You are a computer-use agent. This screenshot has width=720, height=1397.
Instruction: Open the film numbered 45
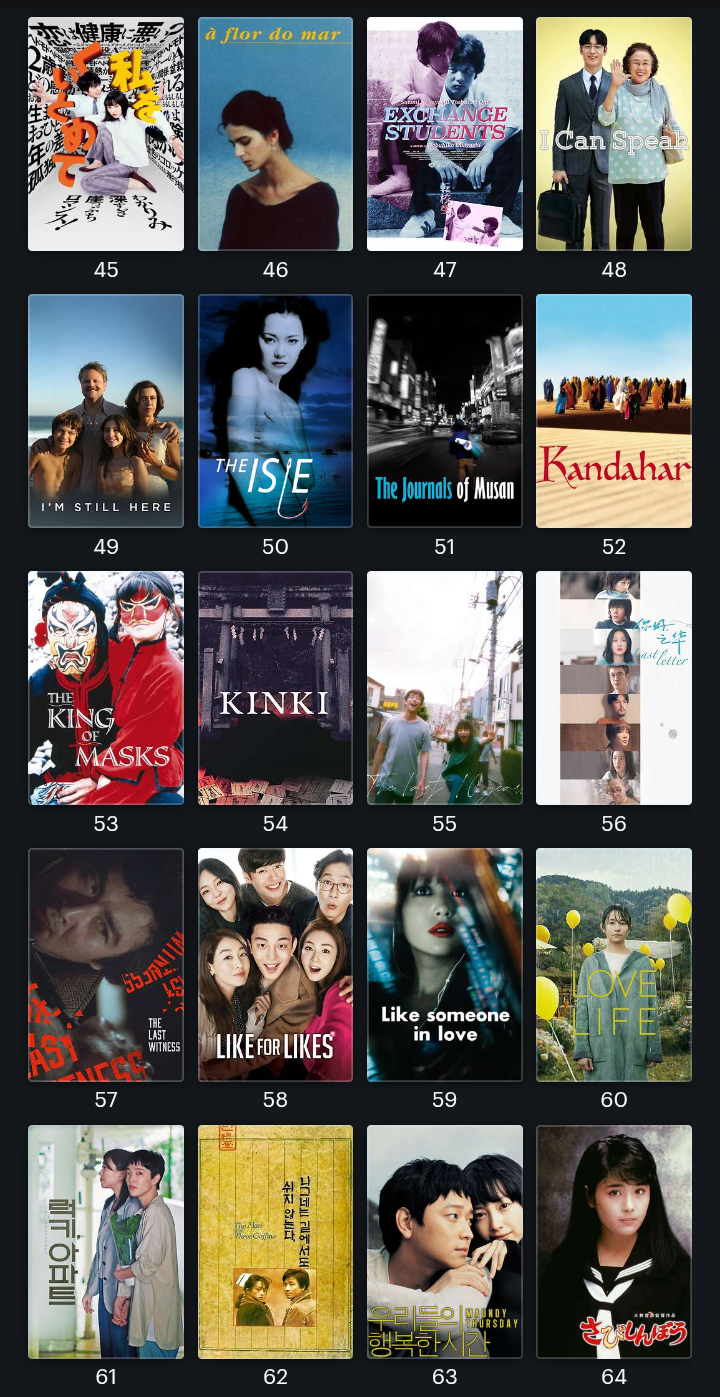tap(106, 134)
